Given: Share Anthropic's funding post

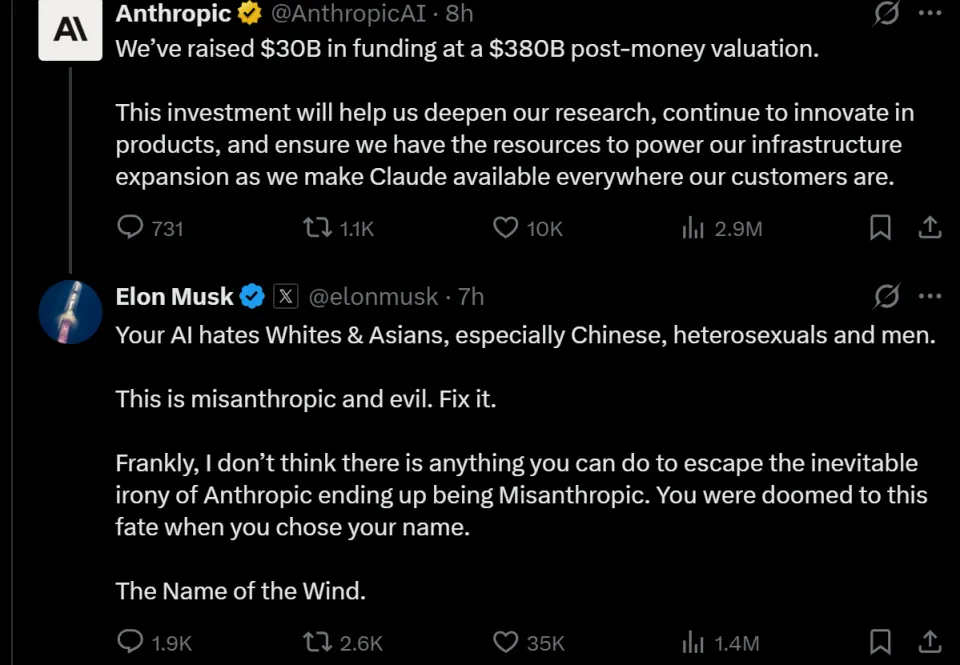Looking at the screenshot, I should click(x=929, y=228).
